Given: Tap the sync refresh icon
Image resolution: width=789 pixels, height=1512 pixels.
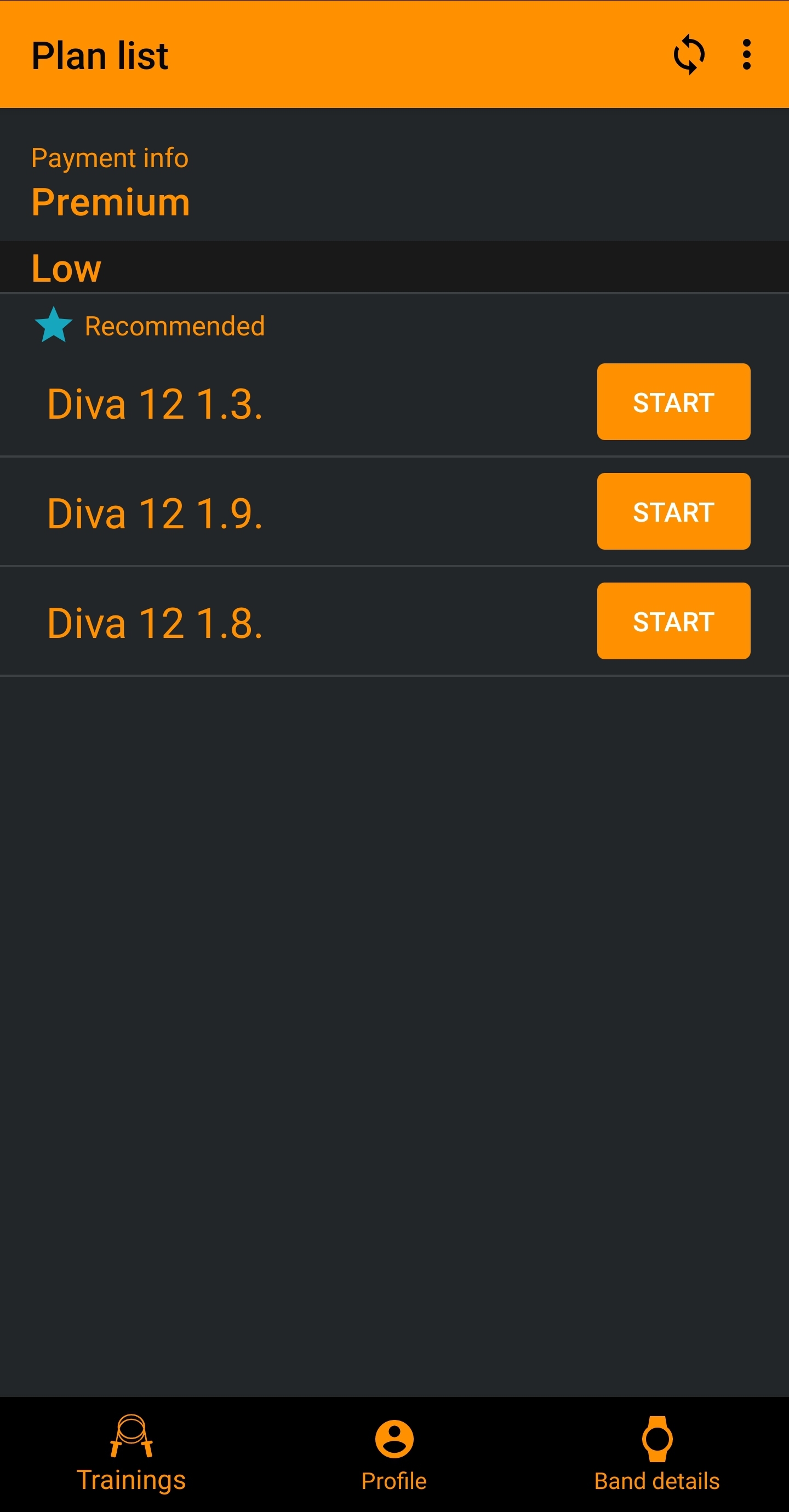Looking at the screenshot, I should (x=689, y=55).
